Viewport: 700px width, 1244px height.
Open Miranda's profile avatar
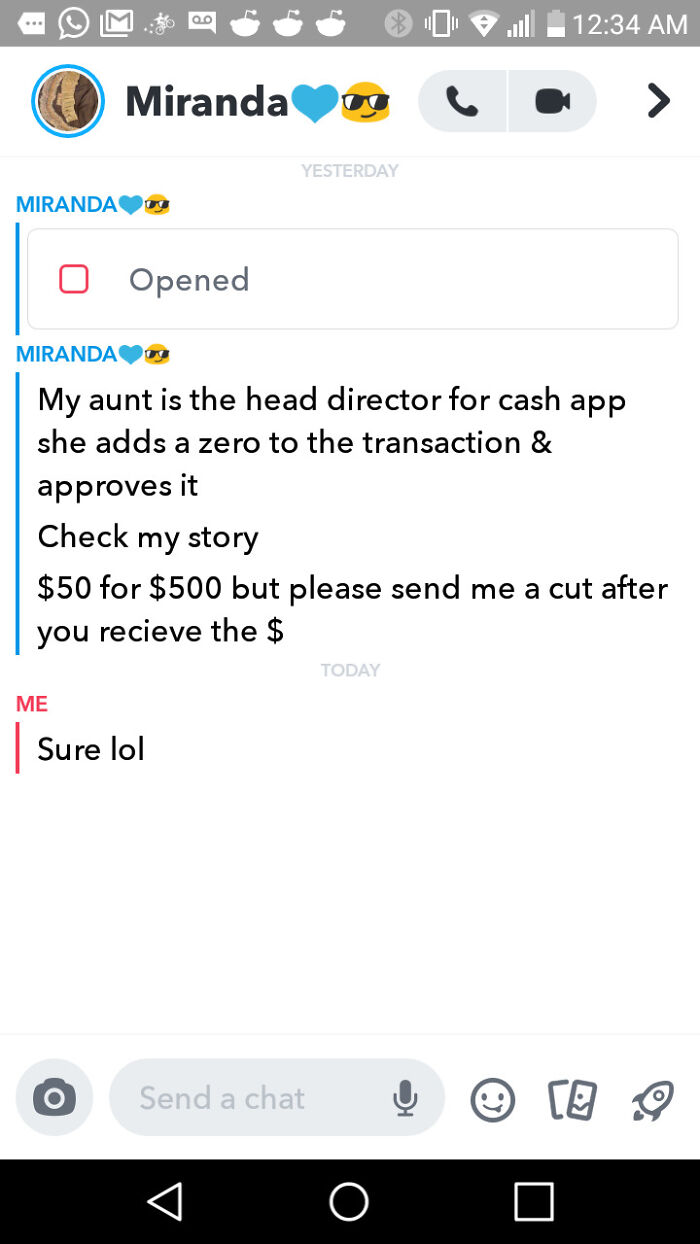68,101
